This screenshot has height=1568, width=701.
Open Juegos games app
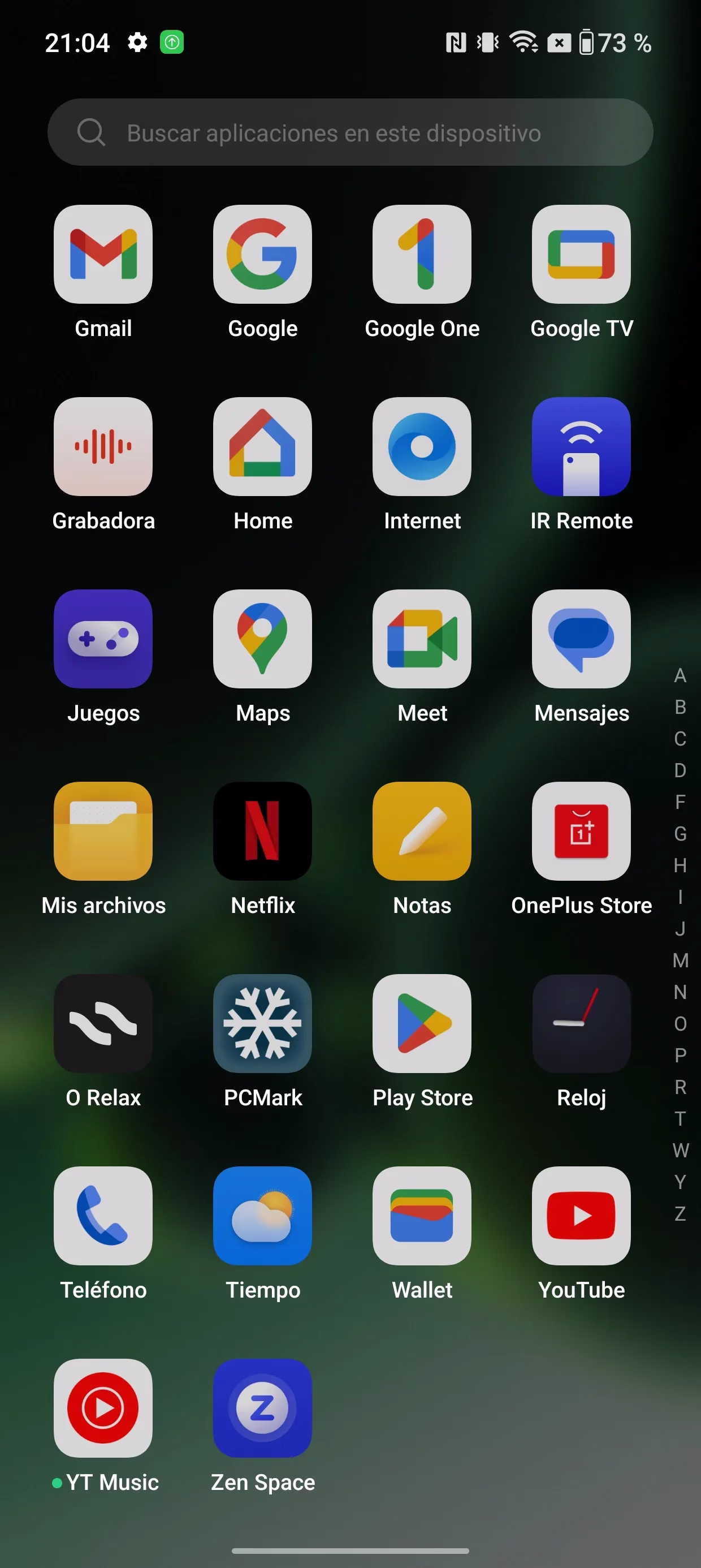pos(103,639)
